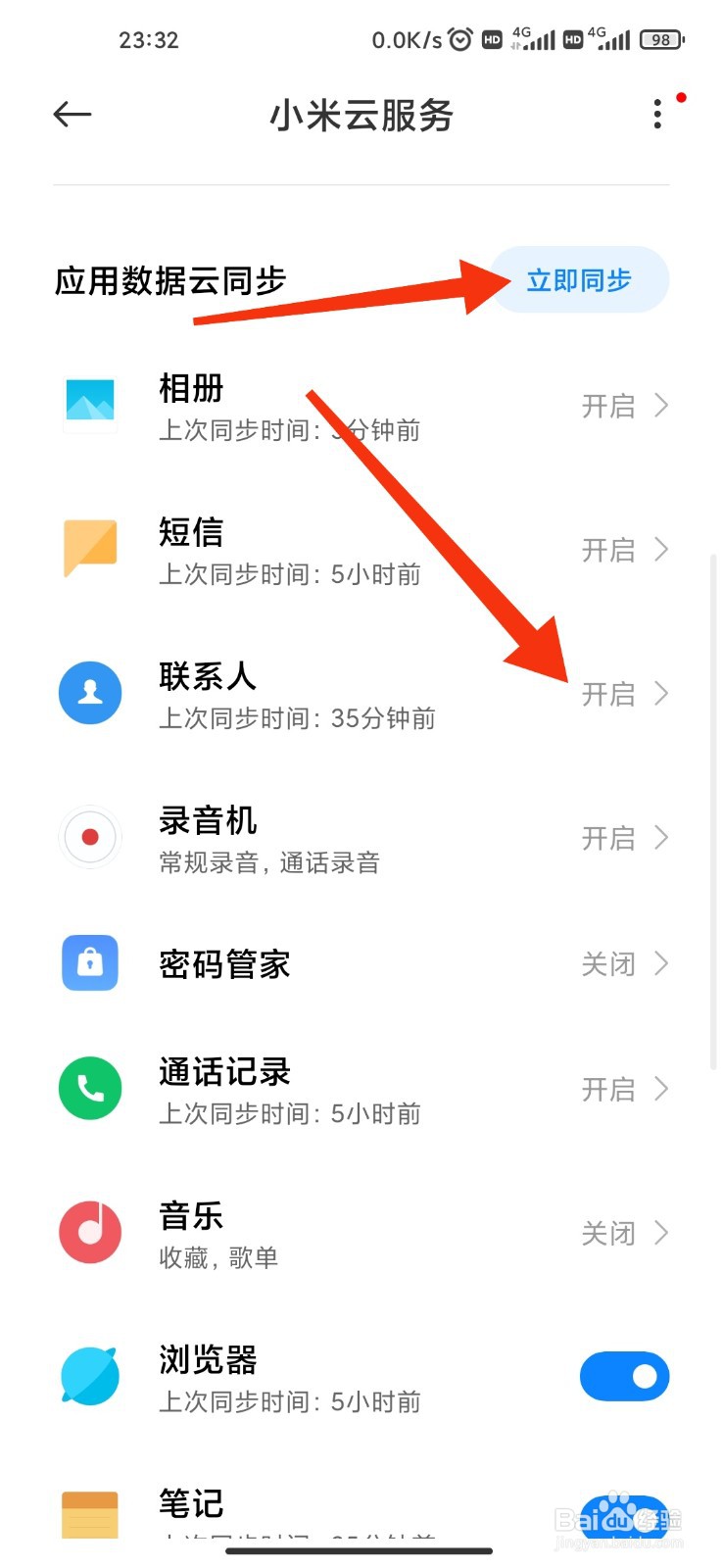Click 开启 status next to 录音机
Viewport: 723px width, 1568px height.
pos(608,837)
